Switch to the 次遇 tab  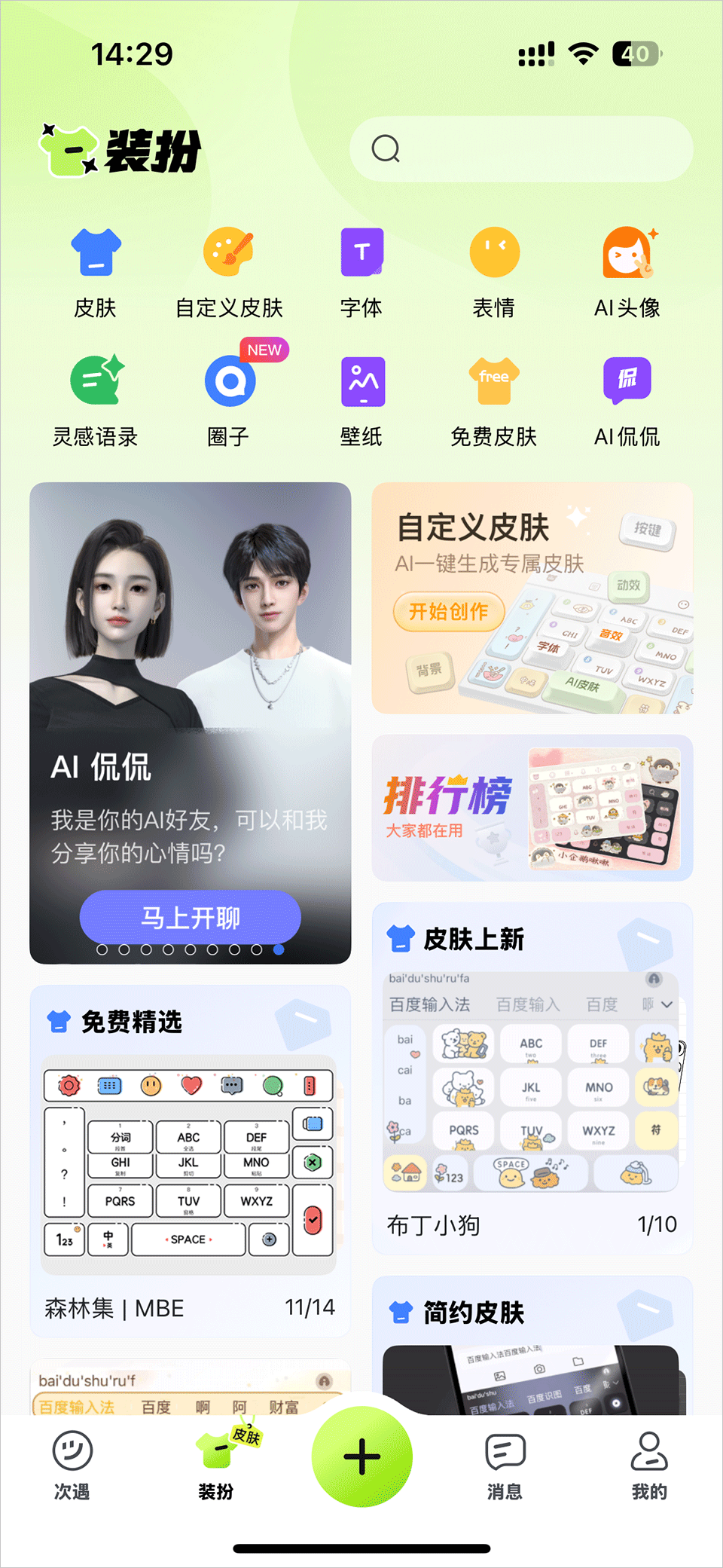72,1466
